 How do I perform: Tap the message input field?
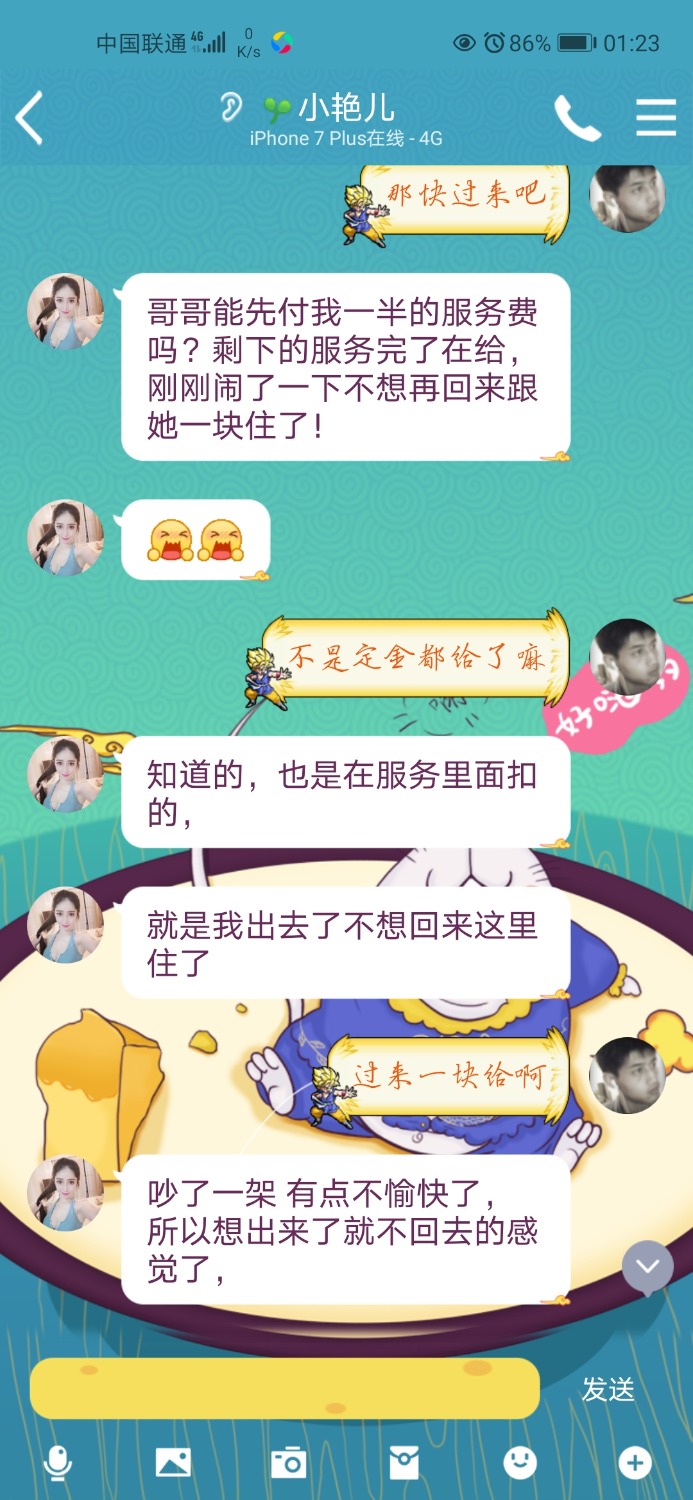pos(285,1388)
